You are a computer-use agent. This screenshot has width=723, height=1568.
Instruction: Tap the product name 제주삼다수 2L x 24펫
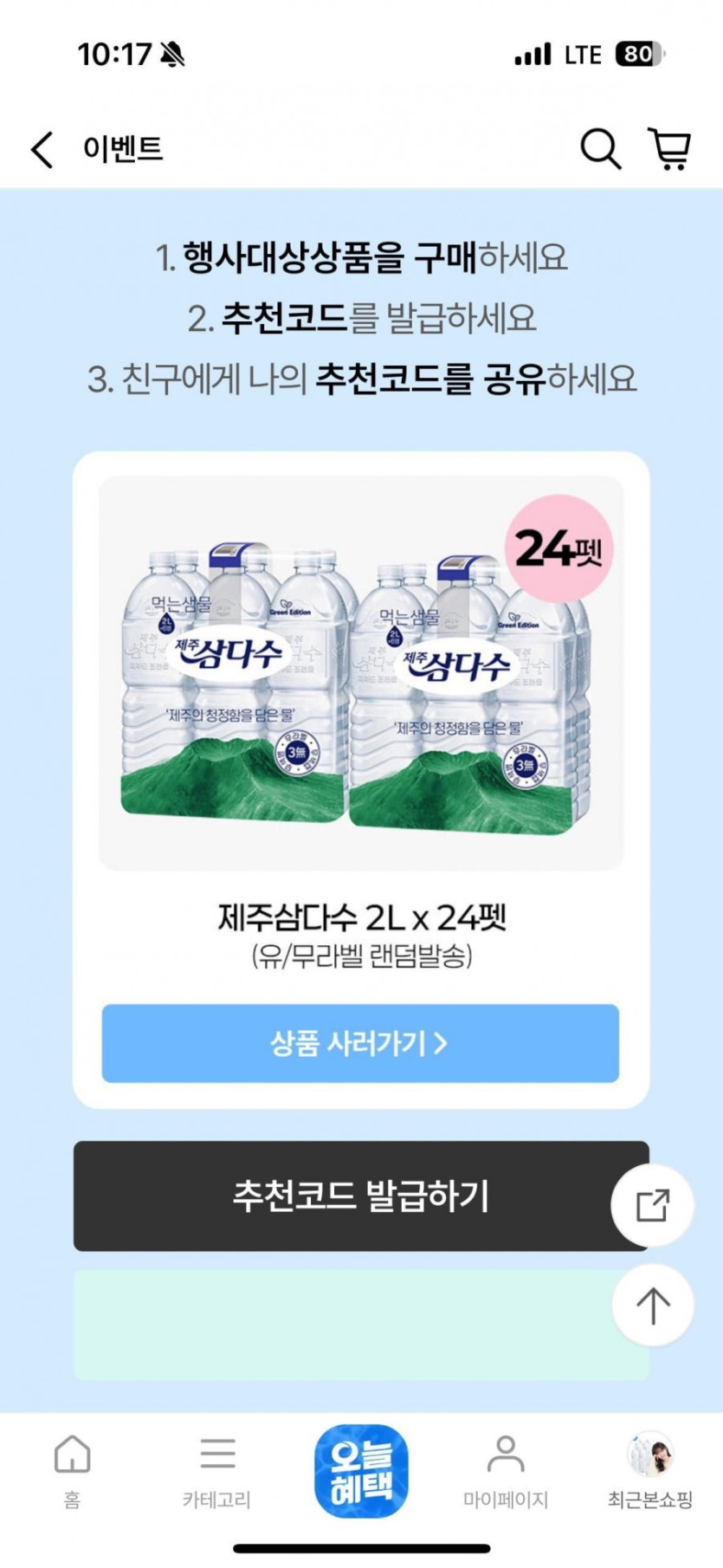tap(361, 918)
